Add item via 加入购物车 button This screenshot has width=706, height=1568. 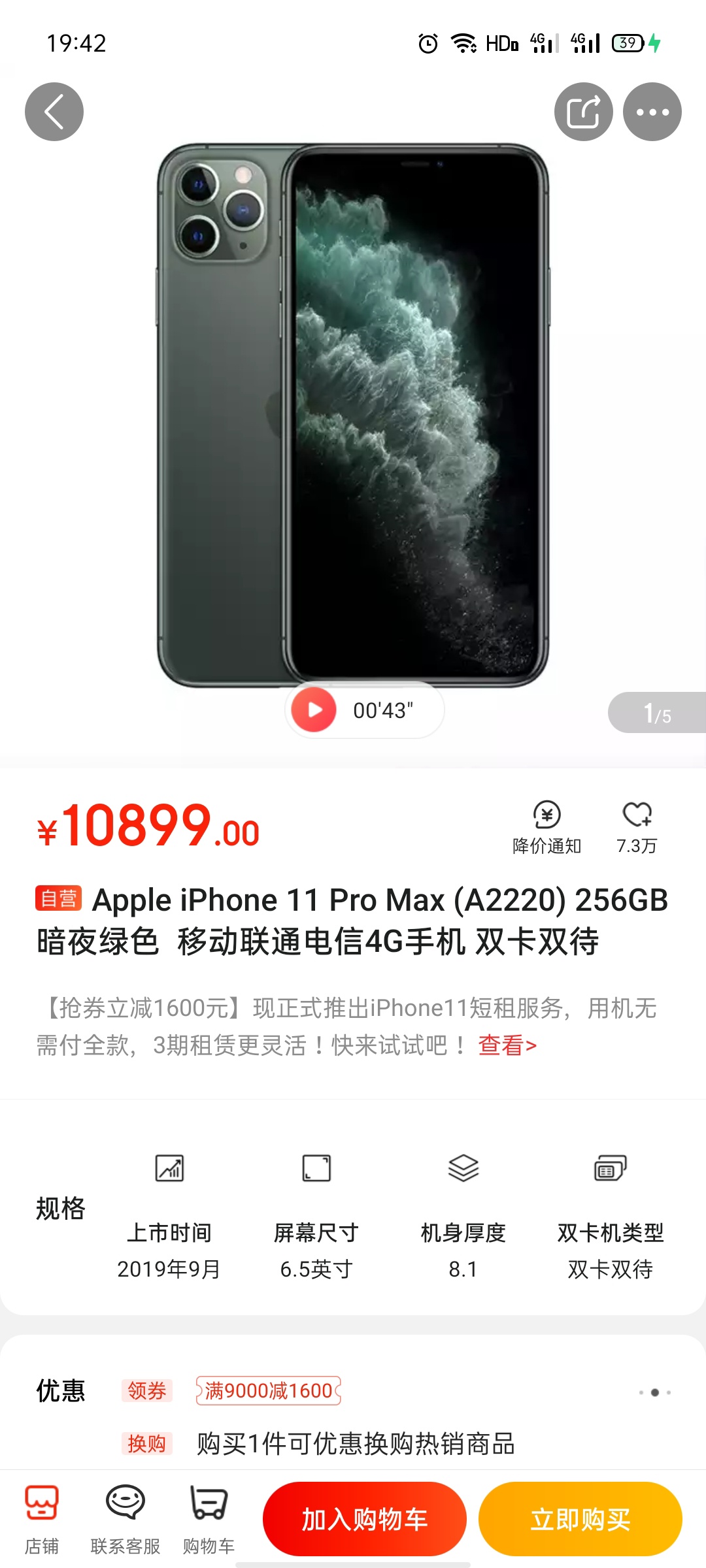(365, 1519)
